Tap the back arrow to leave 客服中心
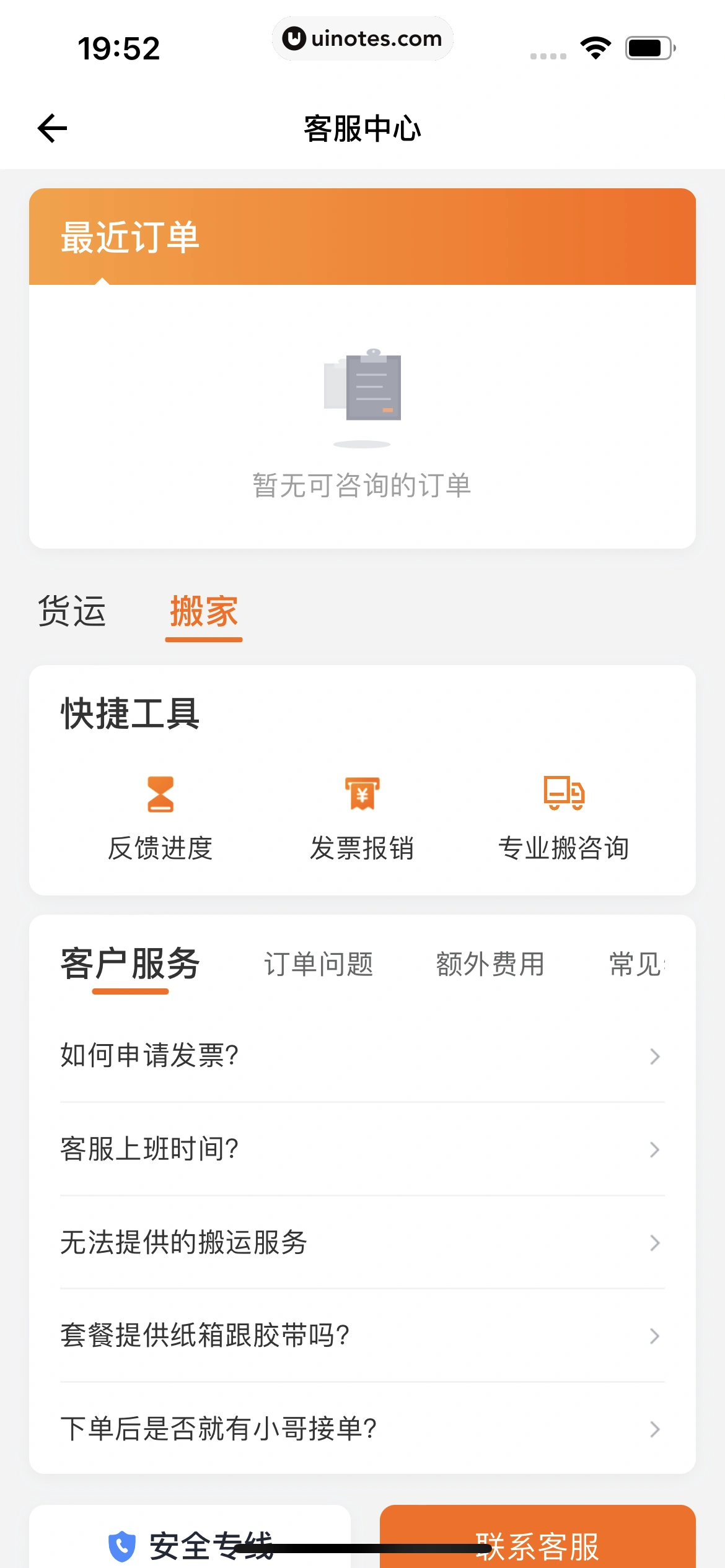The width and height of the screenshot is (725, 1568). tap(52, 128)
